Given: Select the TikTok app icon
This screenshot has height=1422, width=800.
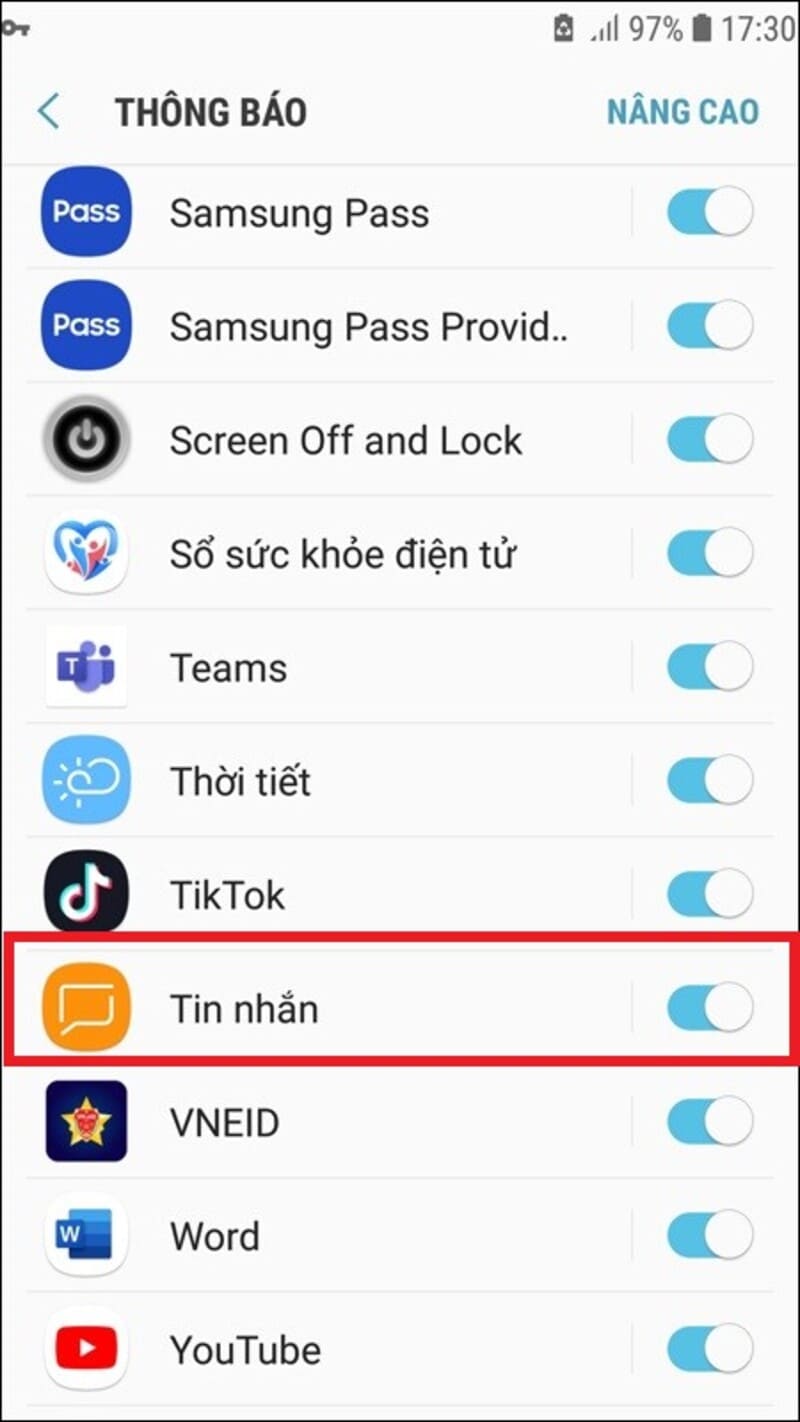Looking at the screenshot, I should pyautogui.click(x=85, y=894).
